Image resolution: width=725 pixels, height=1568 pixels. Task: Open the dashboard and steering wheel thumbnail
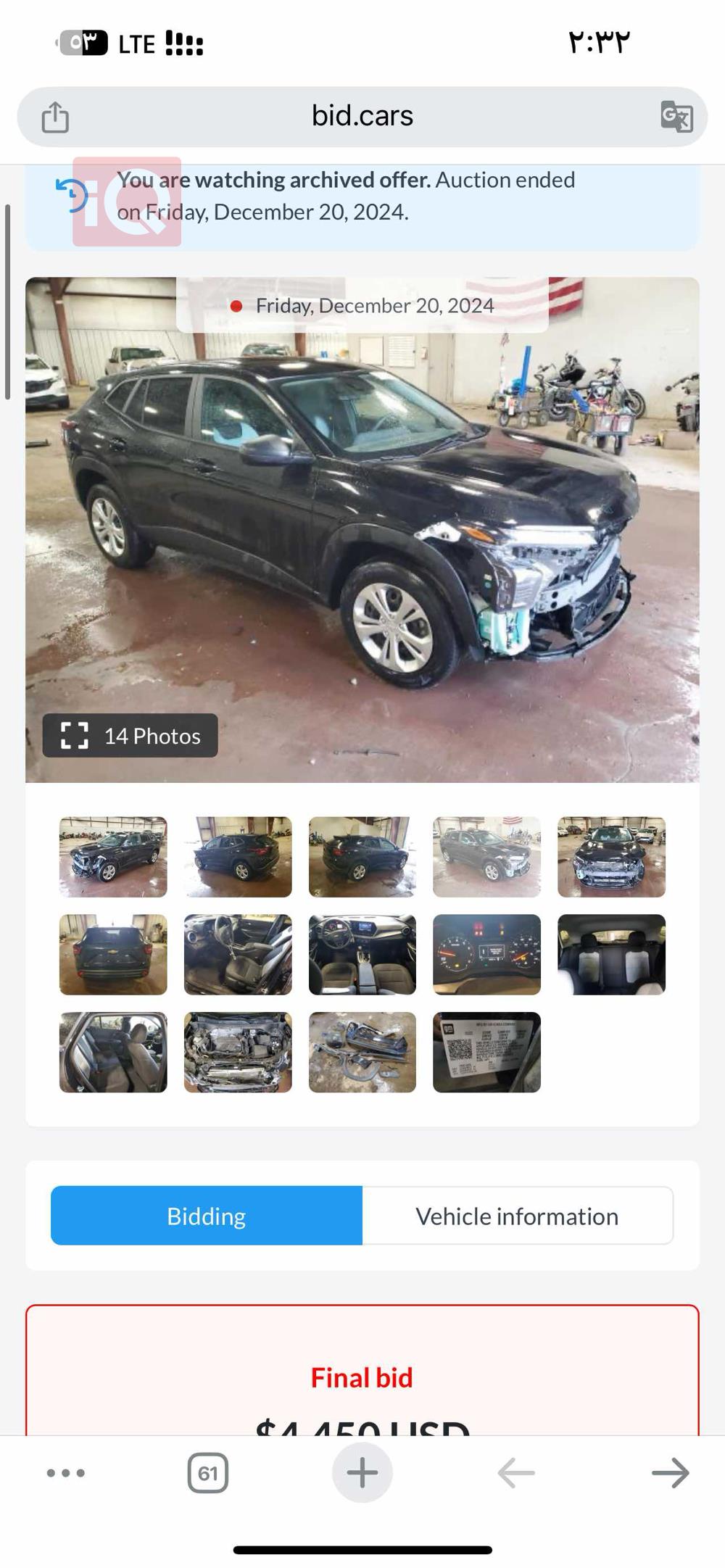click(362, 954)
